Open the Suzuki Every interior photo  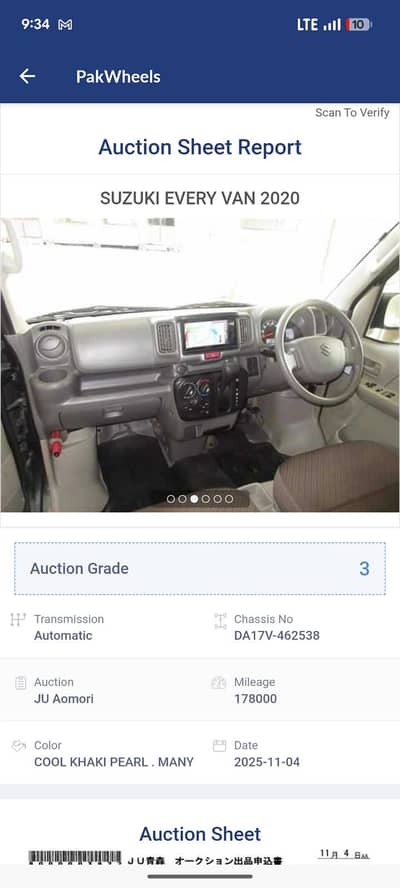[200, 365]
